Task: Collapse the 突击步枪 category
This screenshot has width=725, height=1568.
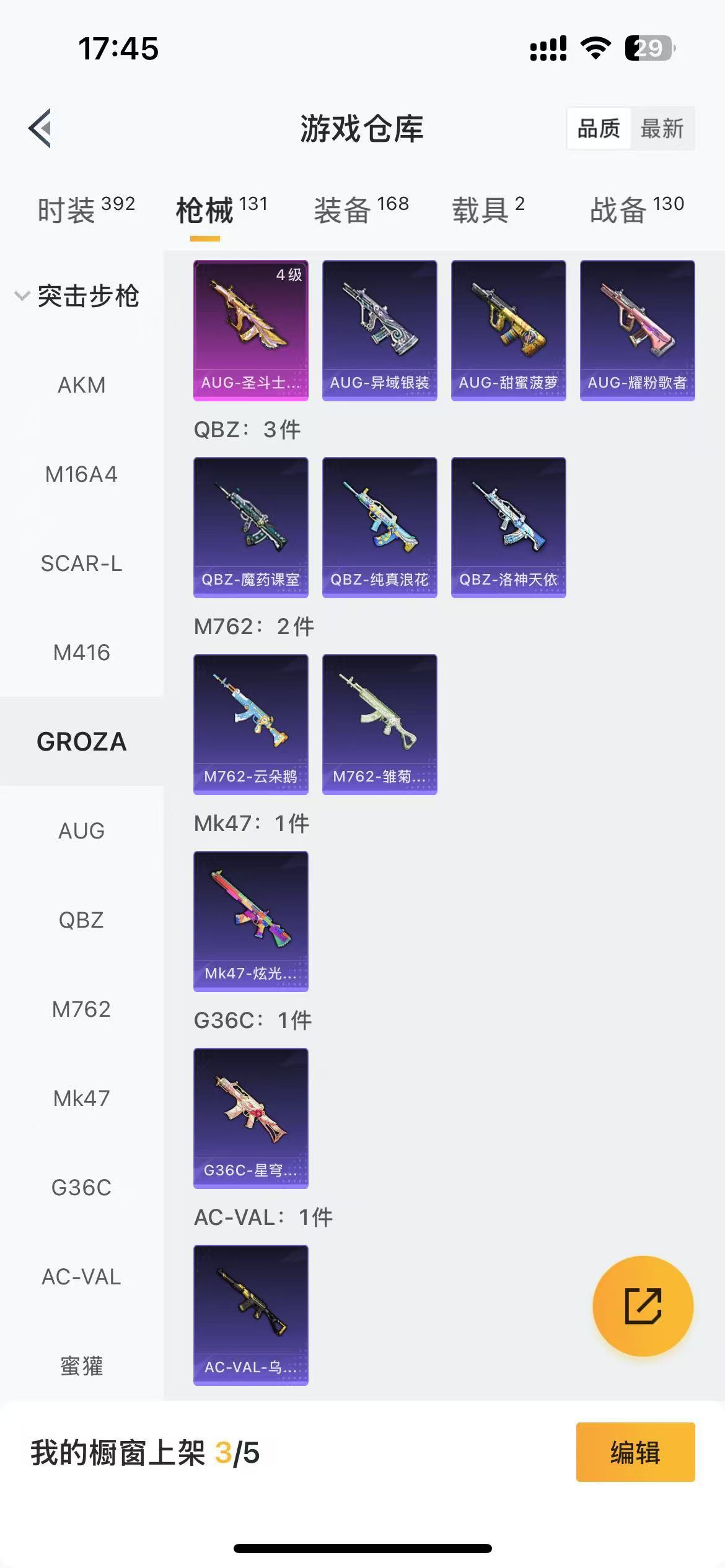Action: click(77, 296)
